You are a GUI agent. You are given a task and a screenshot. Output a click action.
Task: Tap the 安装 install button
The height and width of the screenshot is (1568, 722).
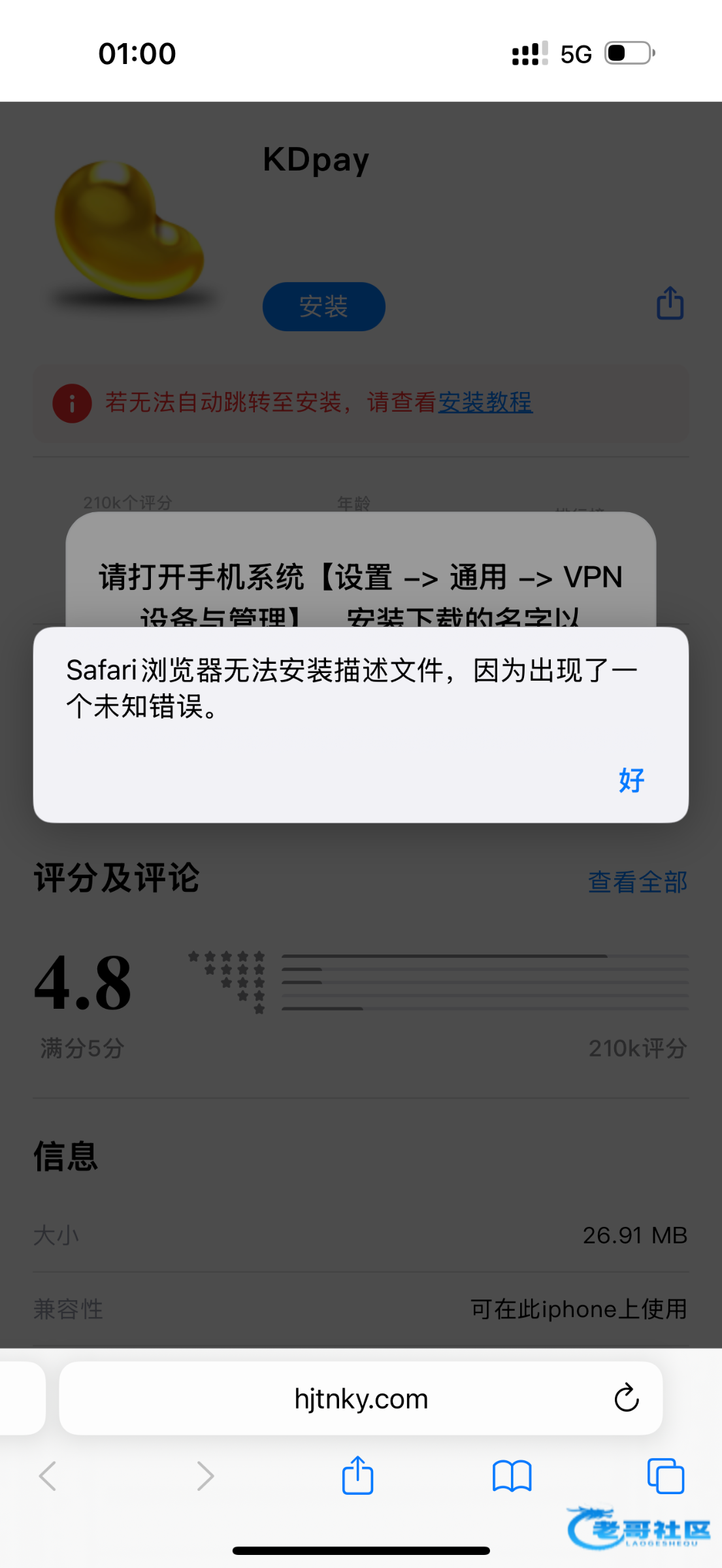pos(324,306)
